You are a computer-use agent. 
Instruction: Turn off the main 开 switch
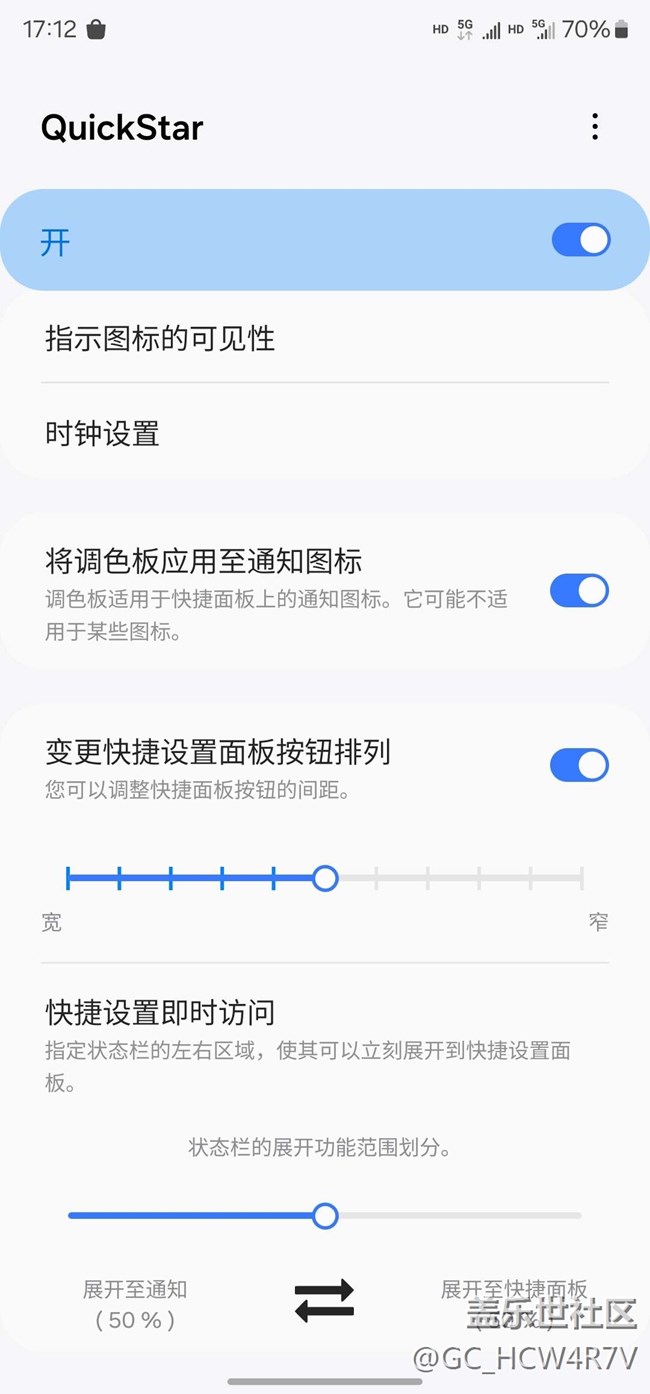580,240
